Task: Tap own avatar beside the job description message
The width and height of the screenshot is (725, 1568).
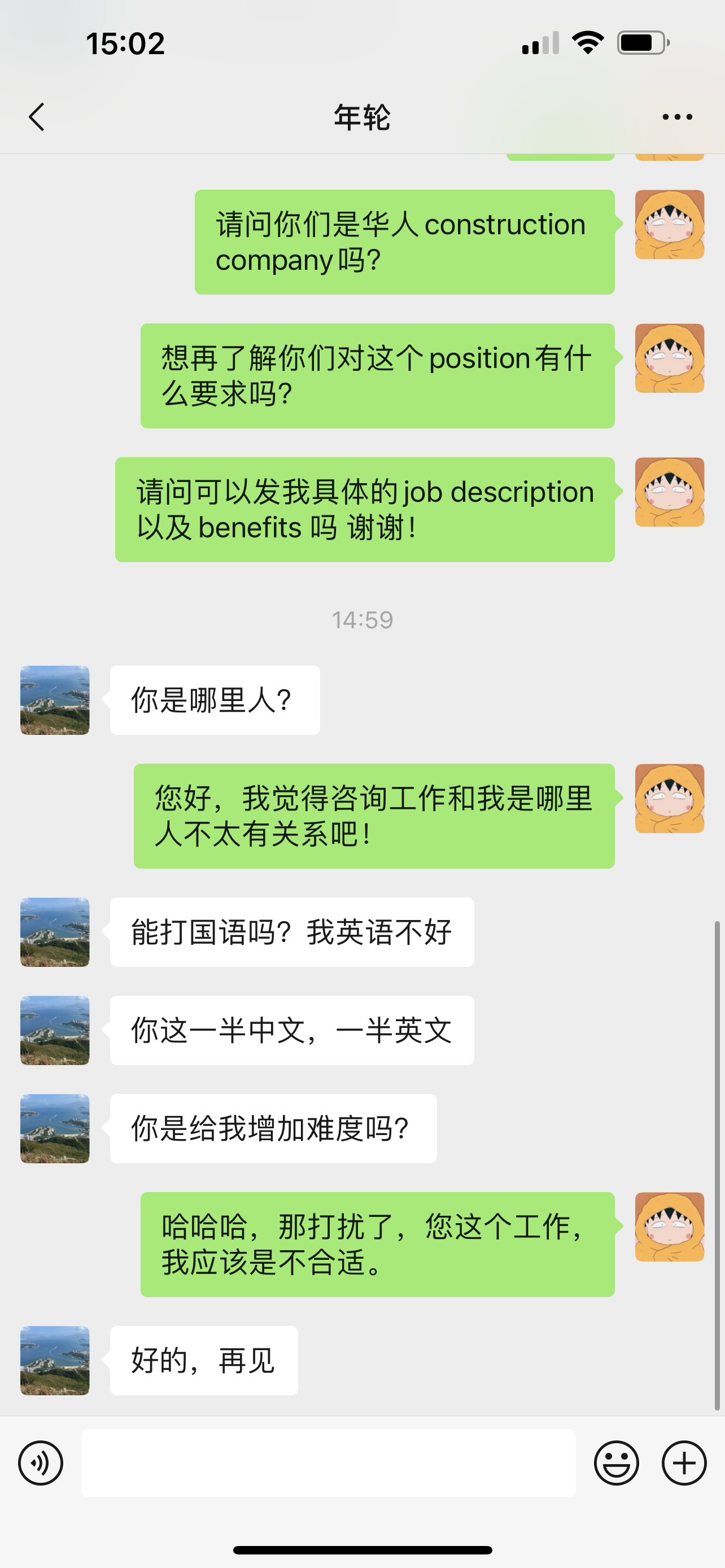Action: point(670,492)
